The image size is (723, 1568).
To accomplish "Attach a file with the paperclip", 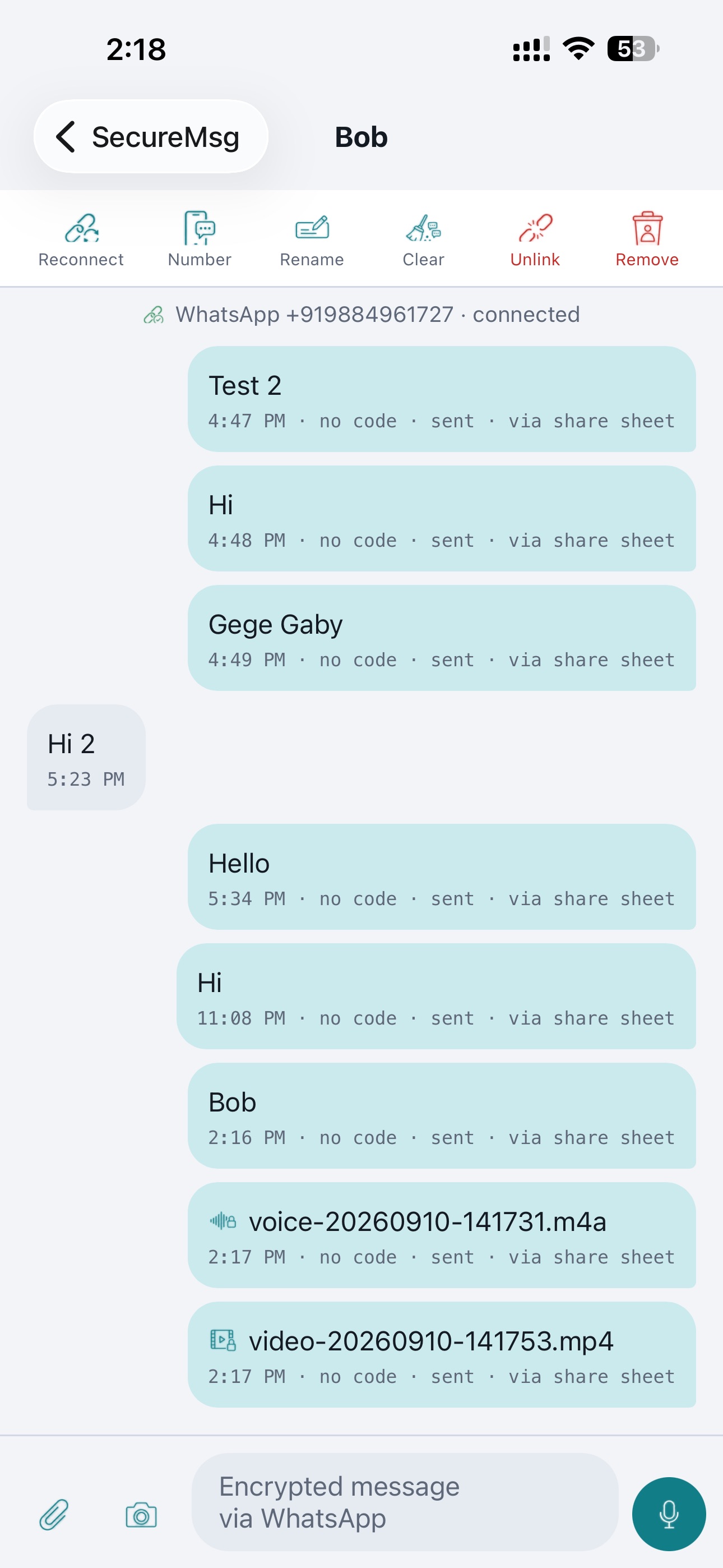I will click(x=54, y=1514).
